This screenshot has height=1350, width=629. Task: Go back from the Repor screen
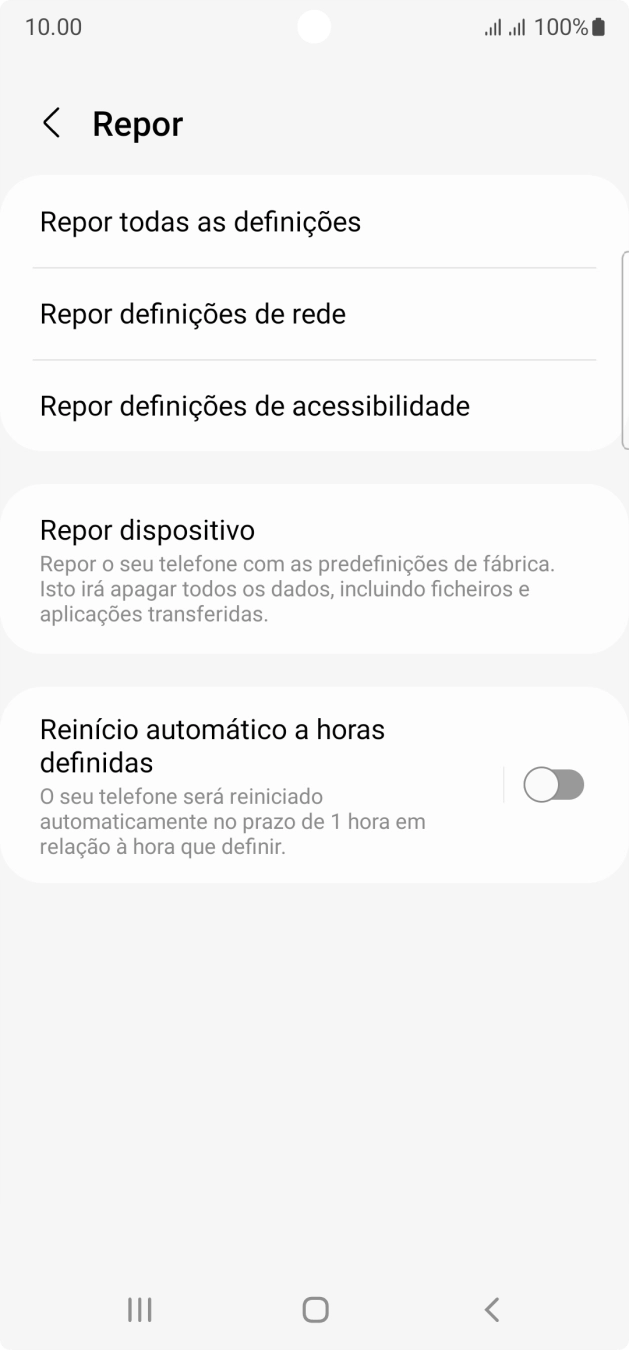[x=51, y=124]
